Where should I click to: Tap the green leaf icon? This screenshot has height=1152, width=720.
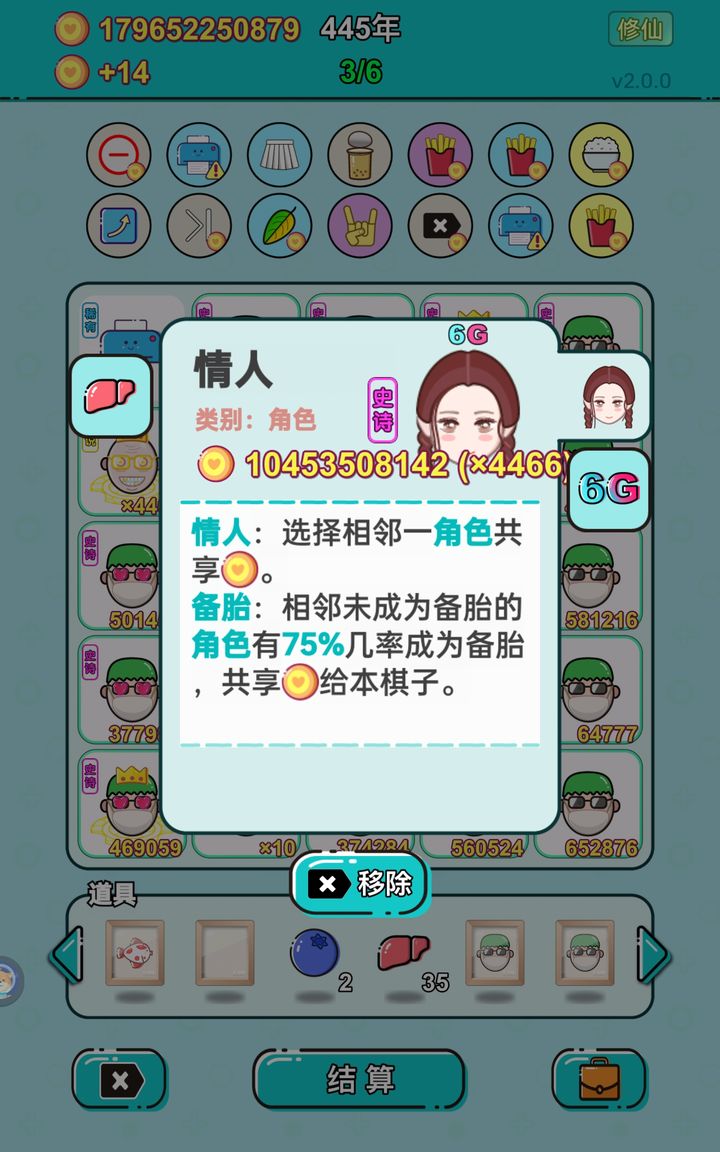[x=280, y=226]
